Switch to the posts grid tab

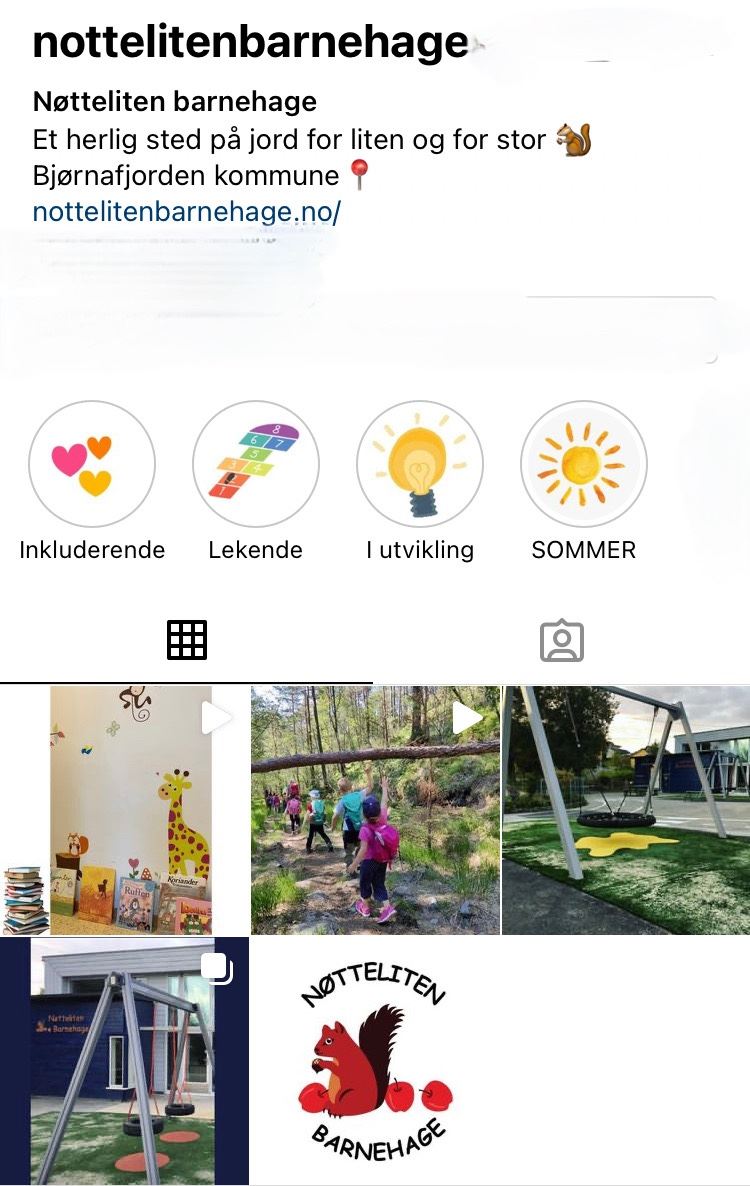point(187,640)
